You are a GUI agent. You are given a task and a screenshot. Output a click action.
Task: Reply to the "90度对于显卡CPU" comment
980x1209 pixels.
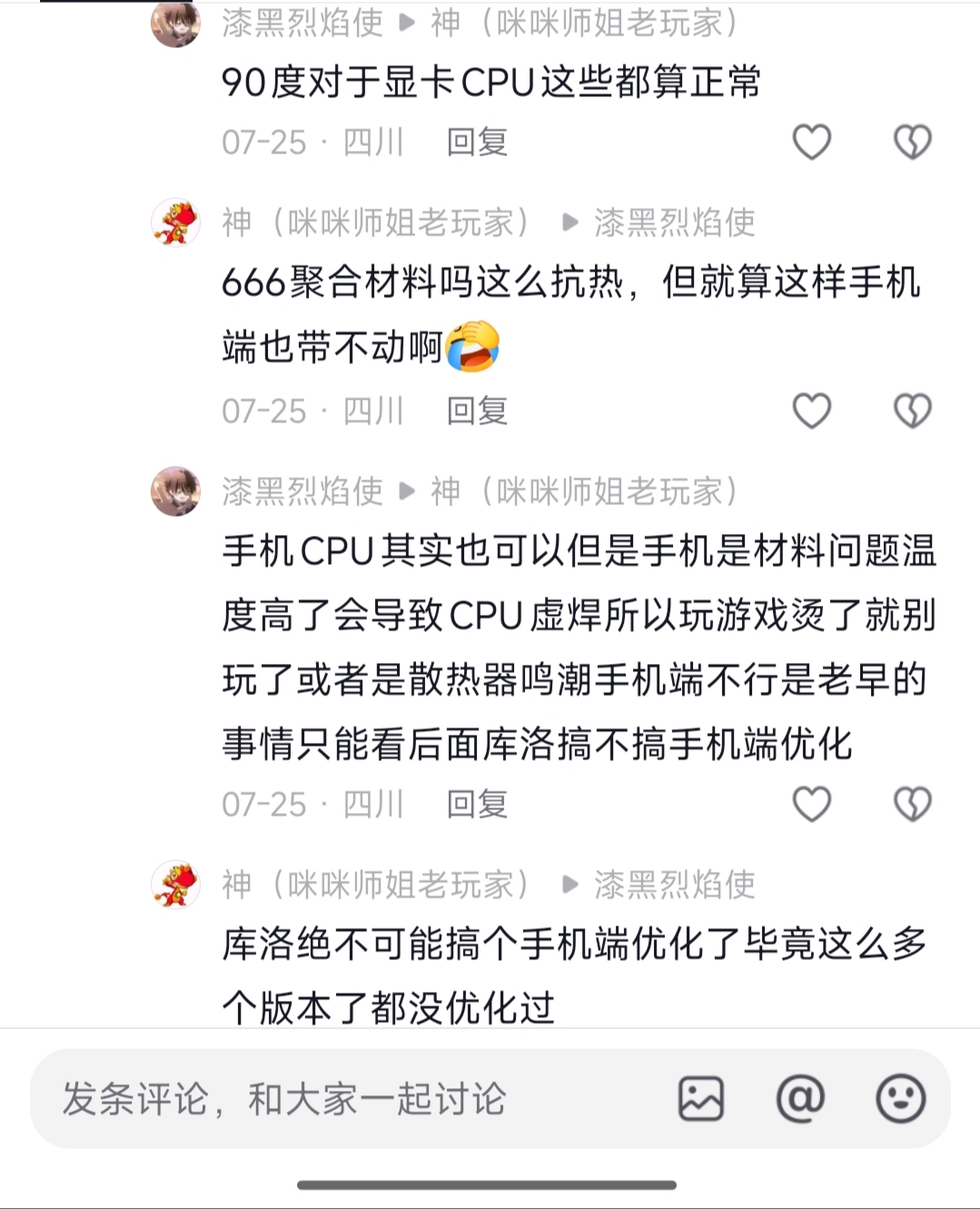click(x=477, y=143)
